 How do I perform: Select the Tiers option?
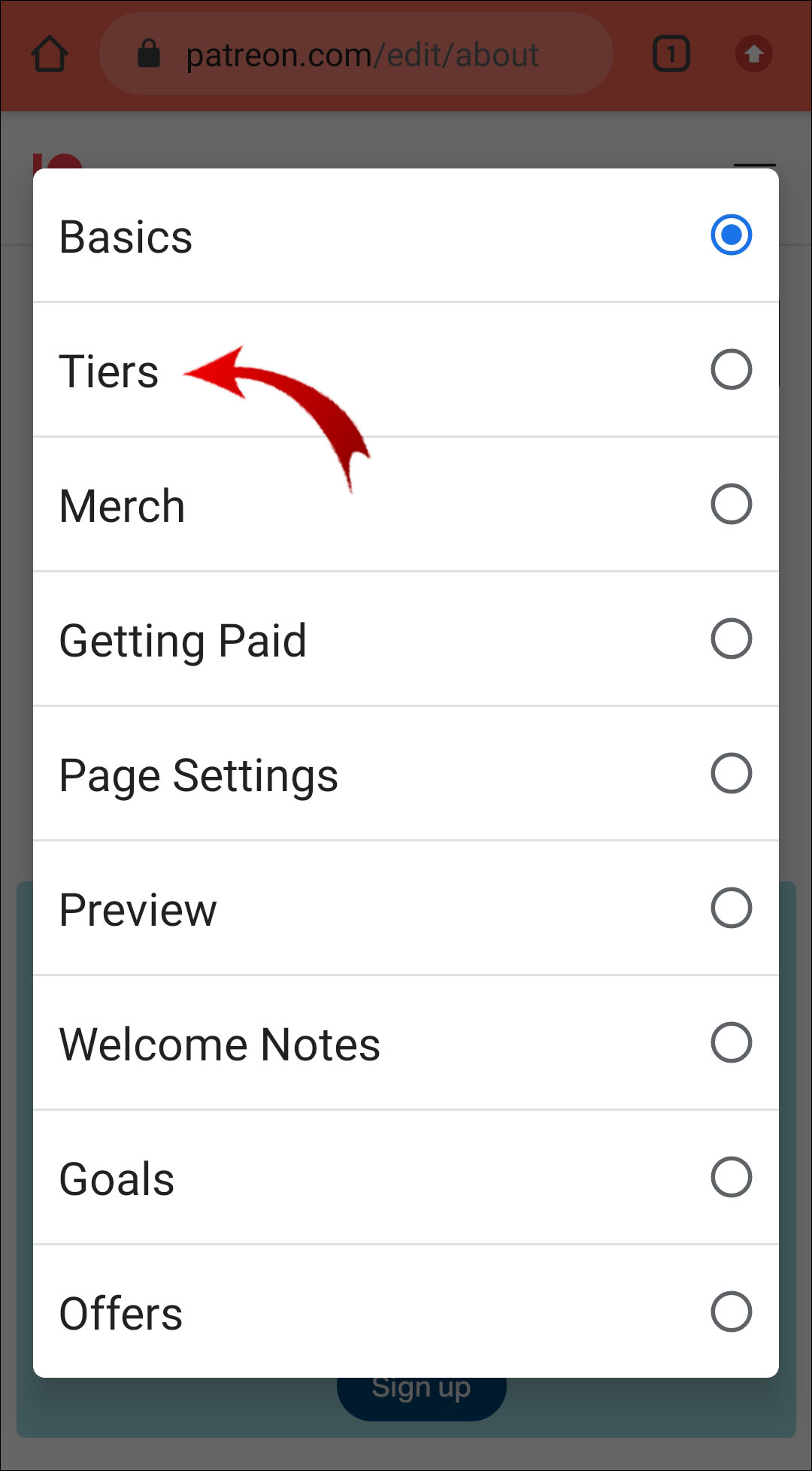point(406,370)
